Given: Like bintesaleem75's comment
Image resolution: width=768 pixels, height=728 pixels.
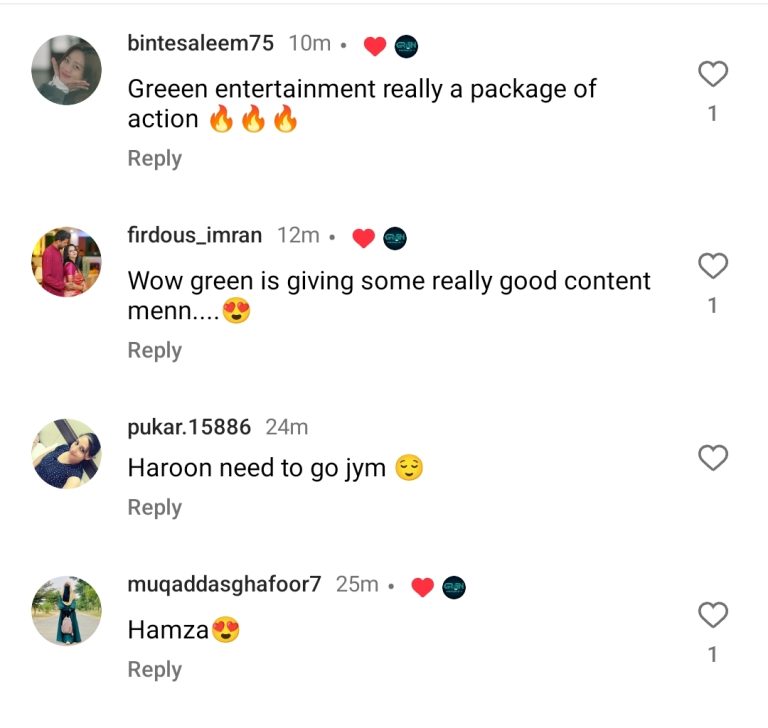Looking at the screenshot, I should (712, 74).
